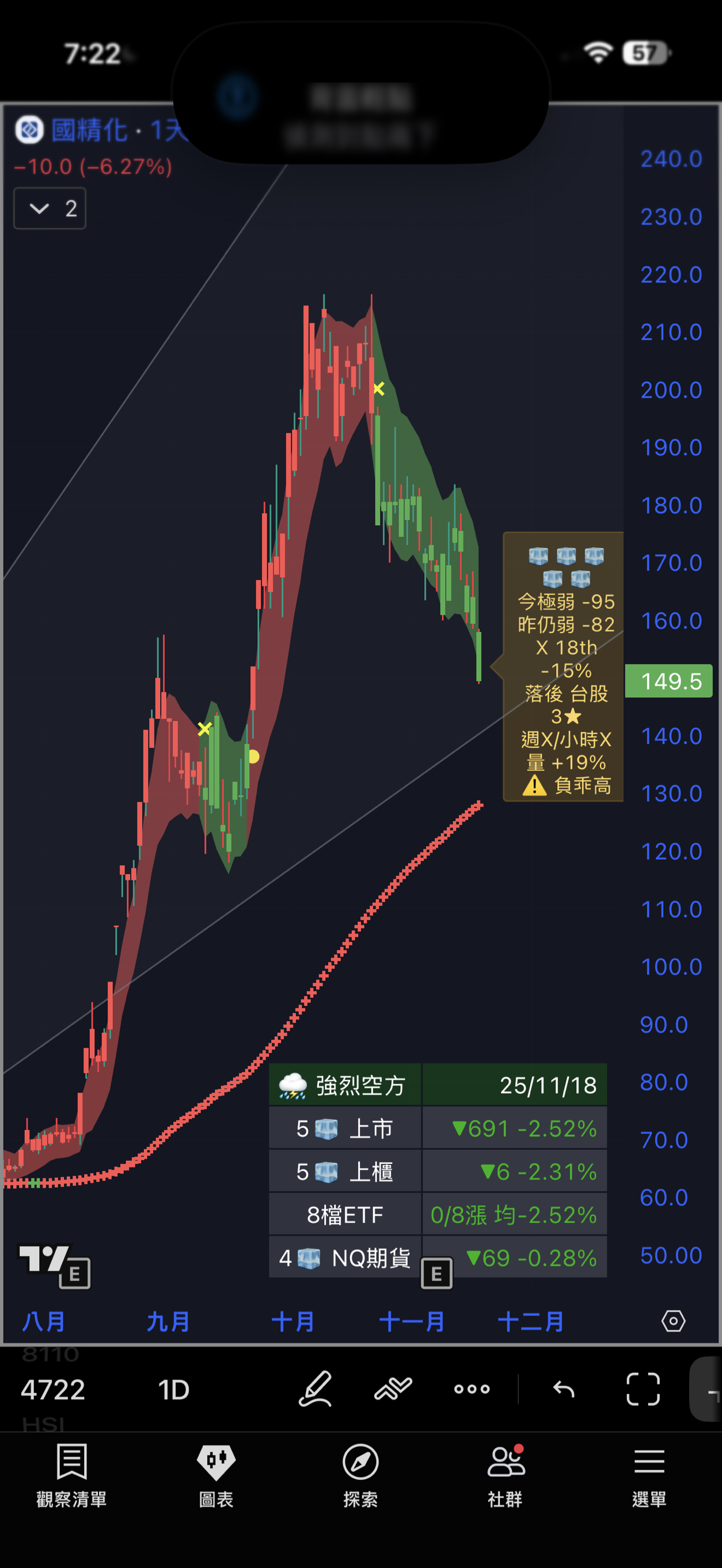Image resolution: width=722 pixels, height=1568 pixels.
Task: Switch to the 探索 tab
Action: click(360, 1474)
